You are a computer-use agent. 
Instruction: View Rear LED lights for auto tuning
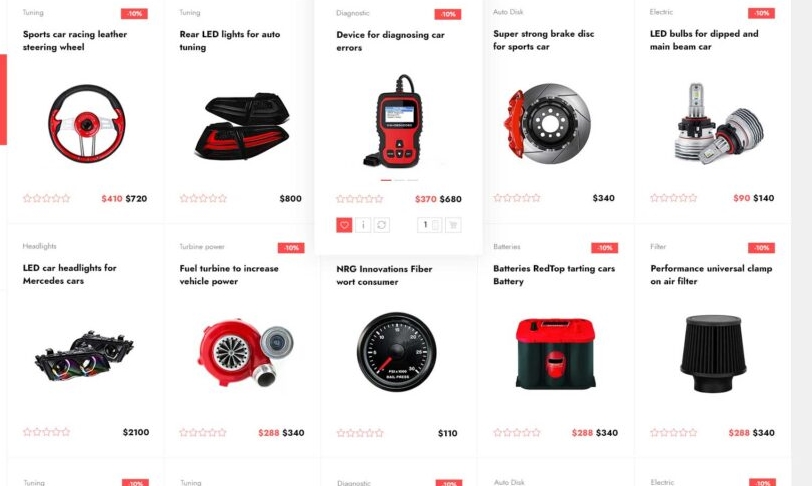point(230,40)
